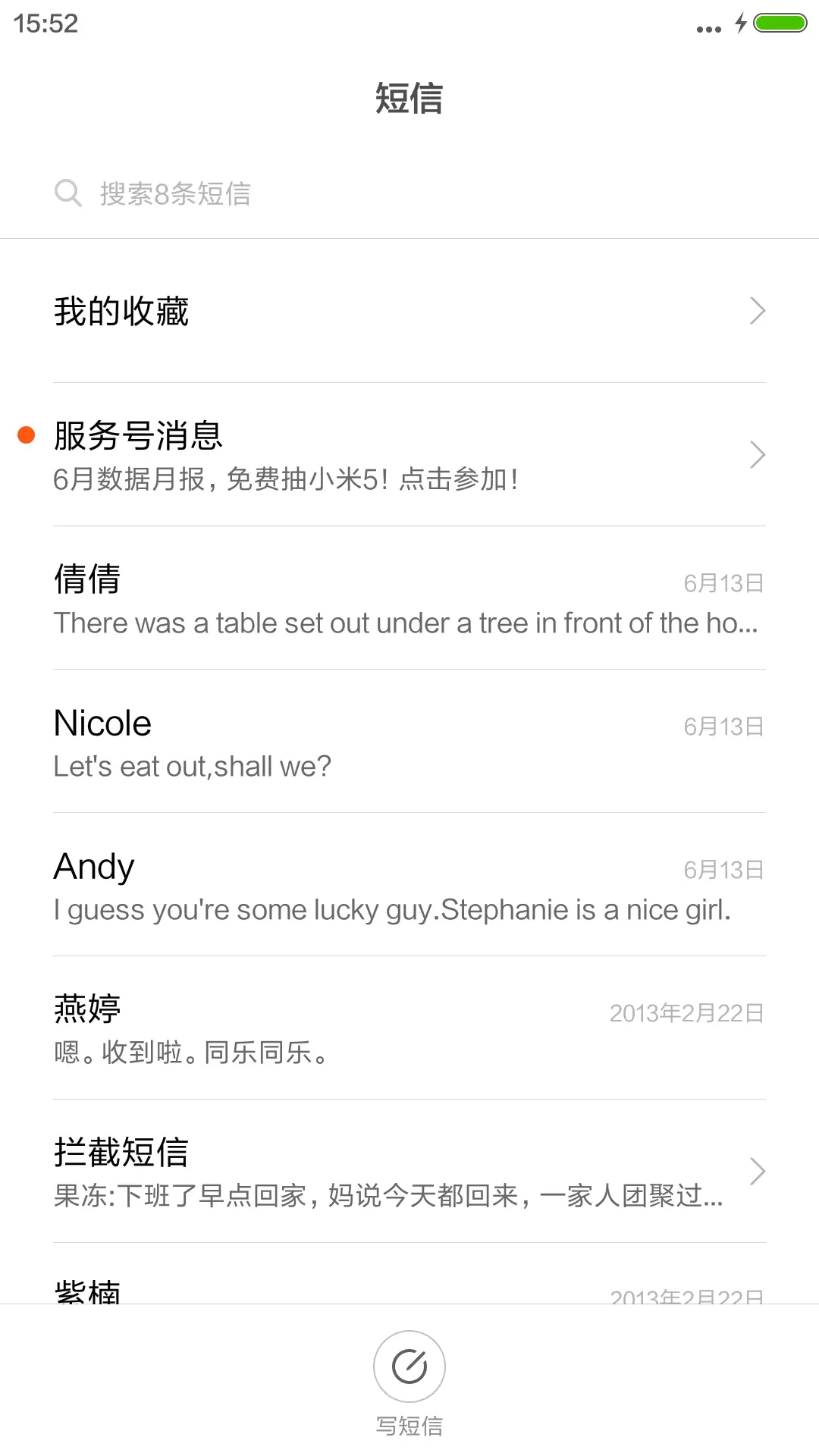Viewport: 819px width, 1456px height.
Task: Tap the lightning bolt charging icon
Action: [x=742, y=24]
